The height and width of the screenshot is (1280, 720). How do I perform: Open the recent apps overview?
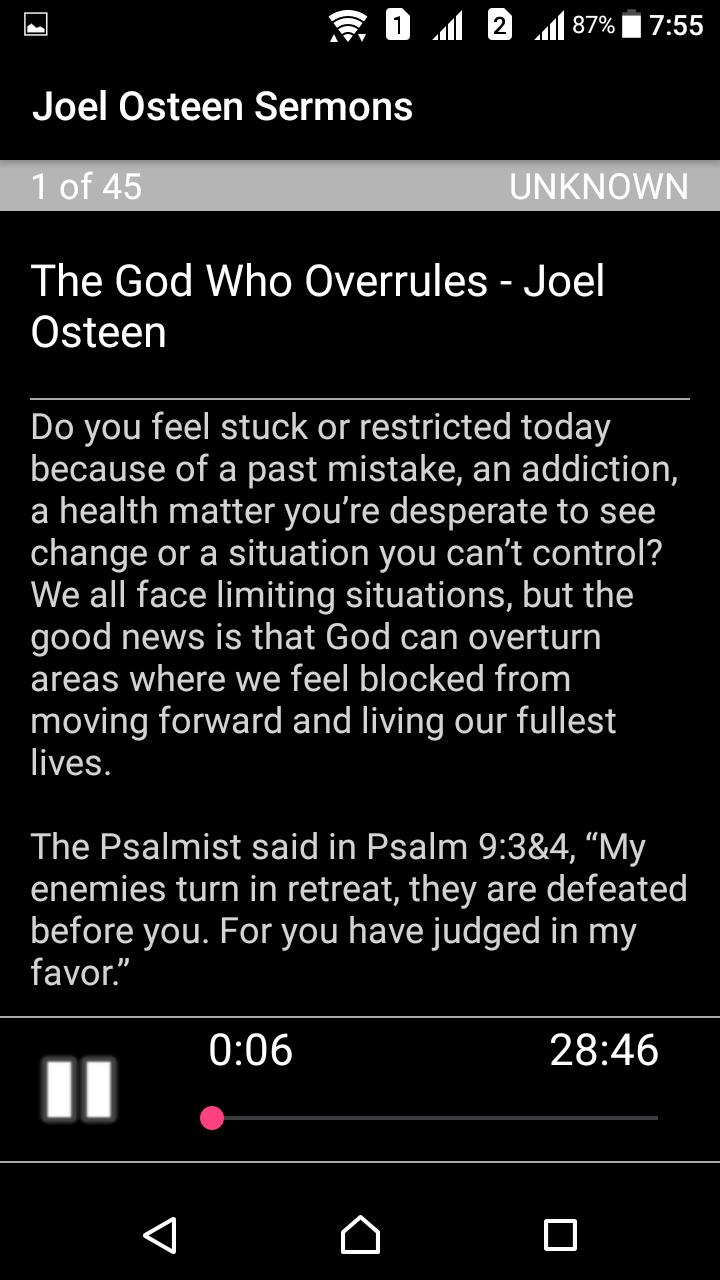560,1235
